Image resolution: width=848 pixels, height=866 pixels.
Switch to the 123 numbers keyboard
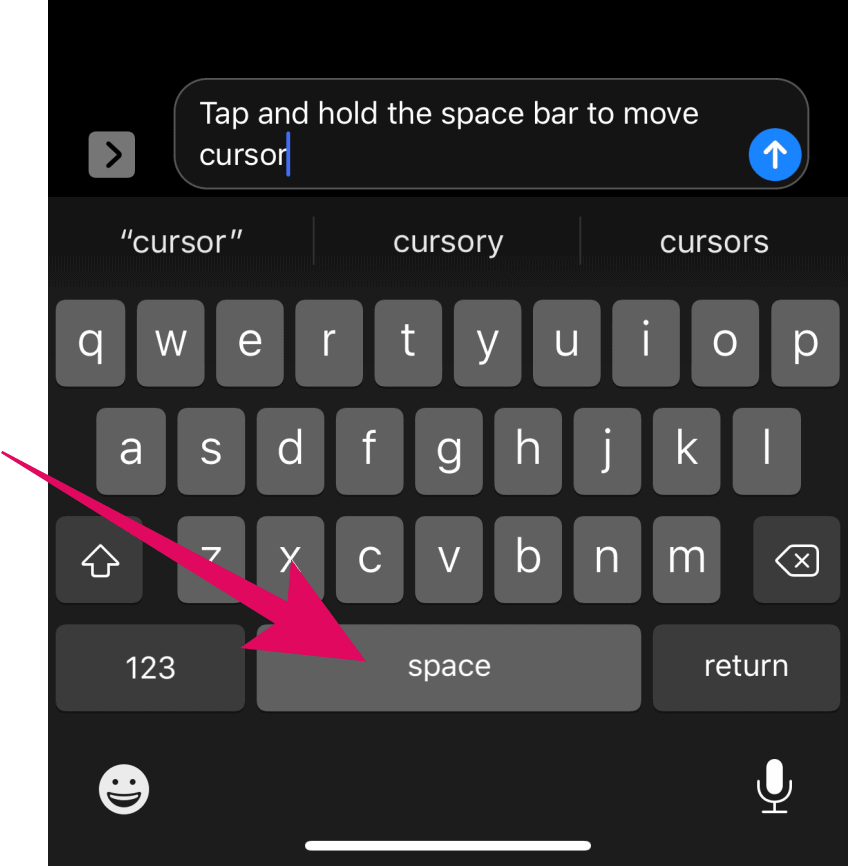pyautogui.click(x=150, y=668)
